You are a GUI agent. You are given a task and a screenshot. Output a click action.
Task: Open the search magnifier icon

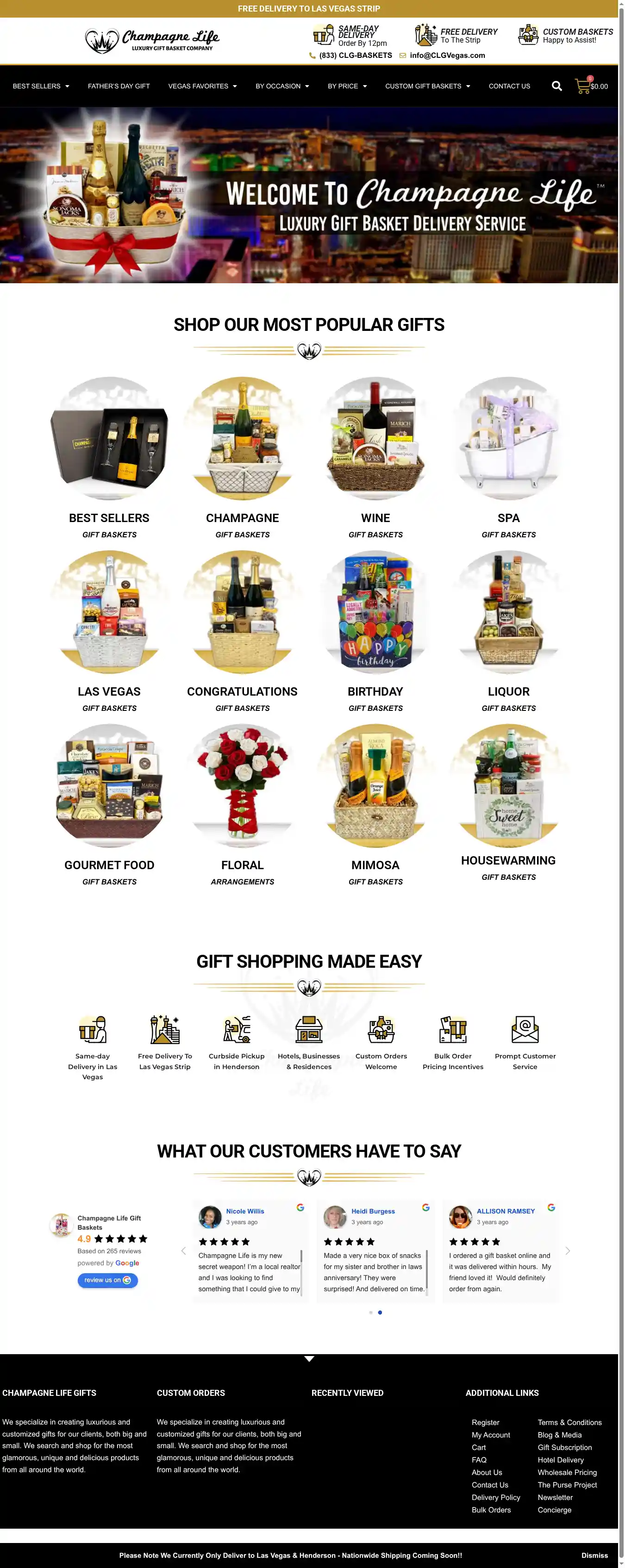pos(556,86)
